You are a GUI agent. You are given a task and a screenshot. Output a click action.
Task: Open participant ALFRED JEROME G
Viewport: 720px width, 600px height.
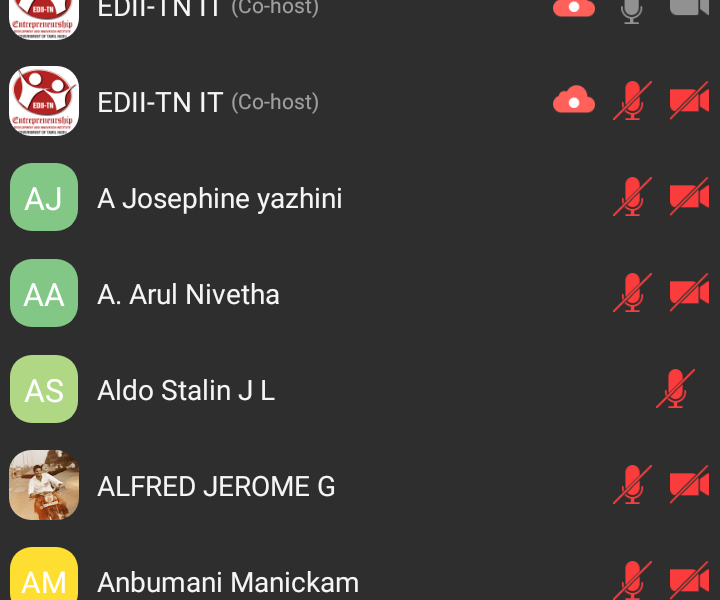pyautogui.click(x=216, y=486)
